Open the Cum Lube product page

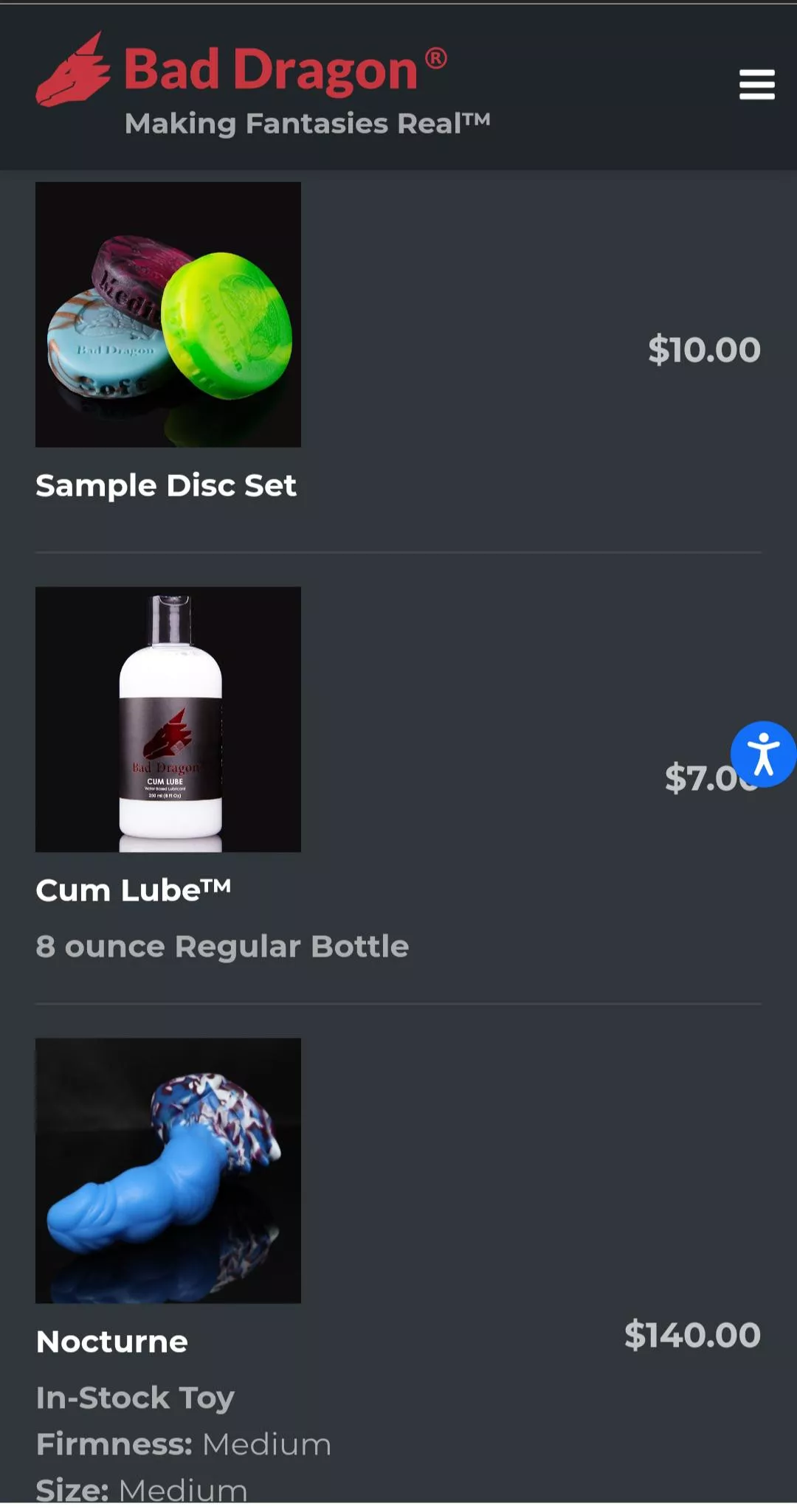[x=133, y=889]
